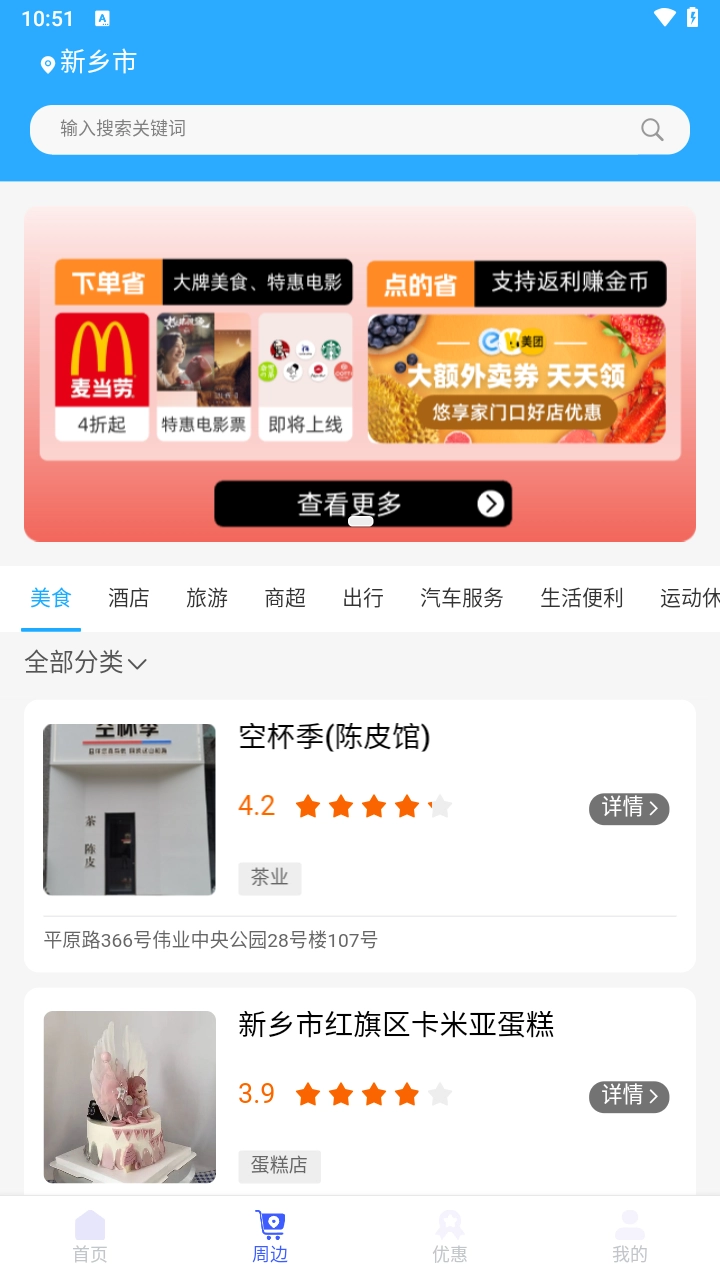Screen dimensions: 720x1280
Task: Switch to 汽车服务 tab
Action: tap(462, 598)
